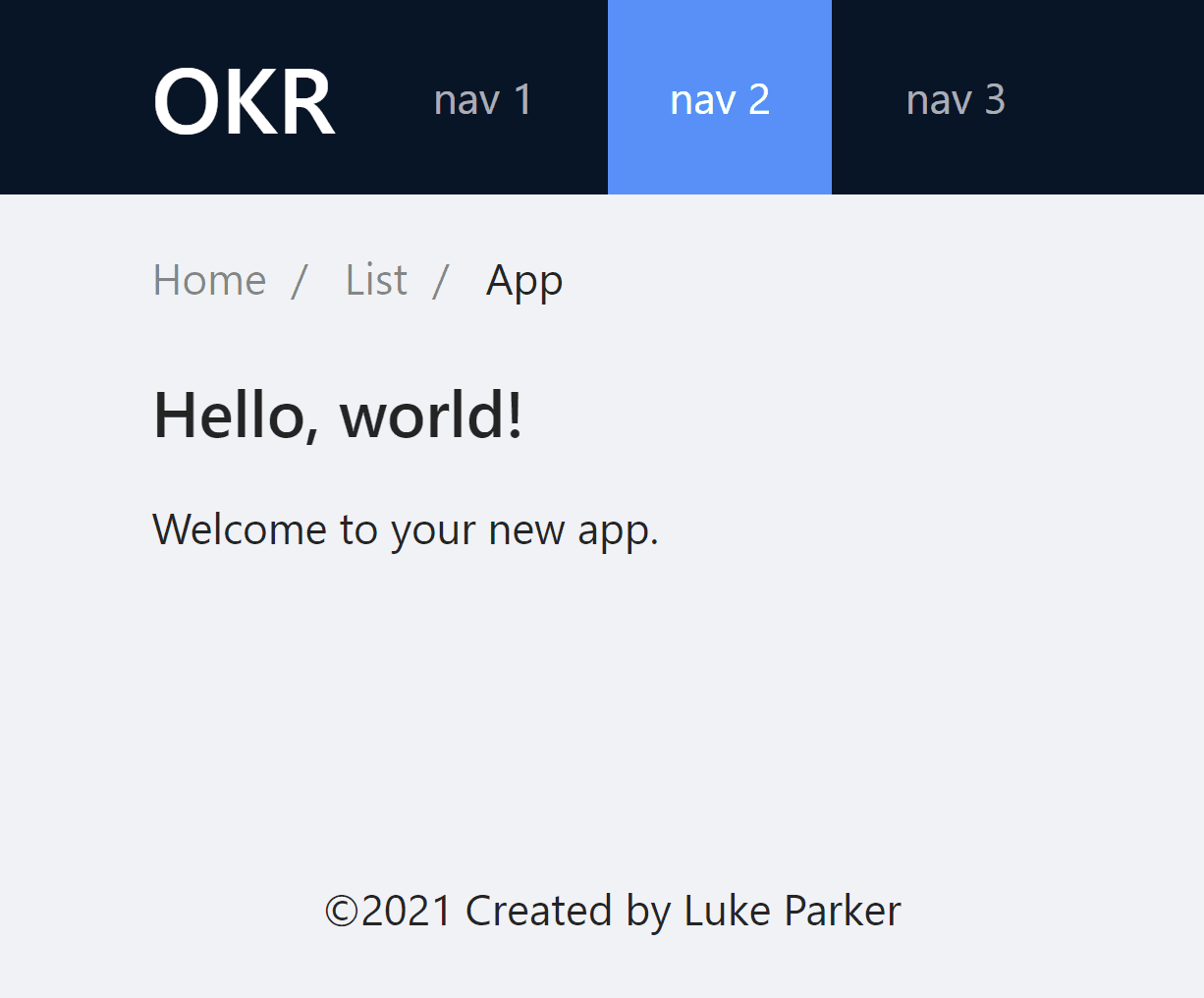Switch to the nav 1 menu item
Image resolution: width=1204 pixels, height=998 pixels.
click(482, 99)
